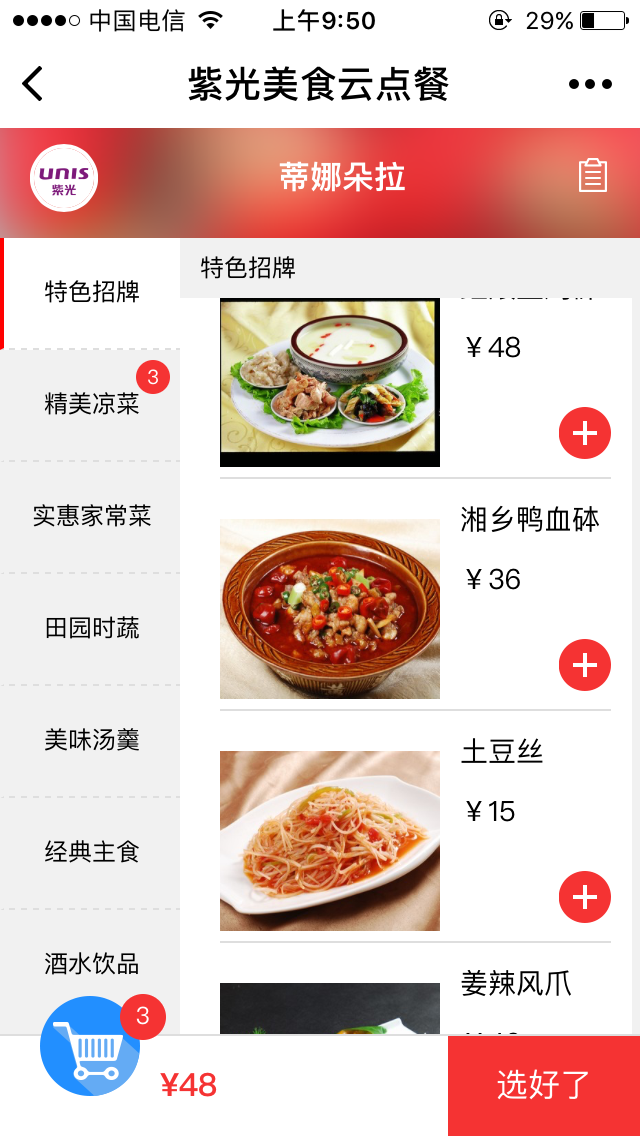Image resolution: width=640 pixels, height=1136 pixels.
Task: Open the order list clipboard icon
Action: 593,176
